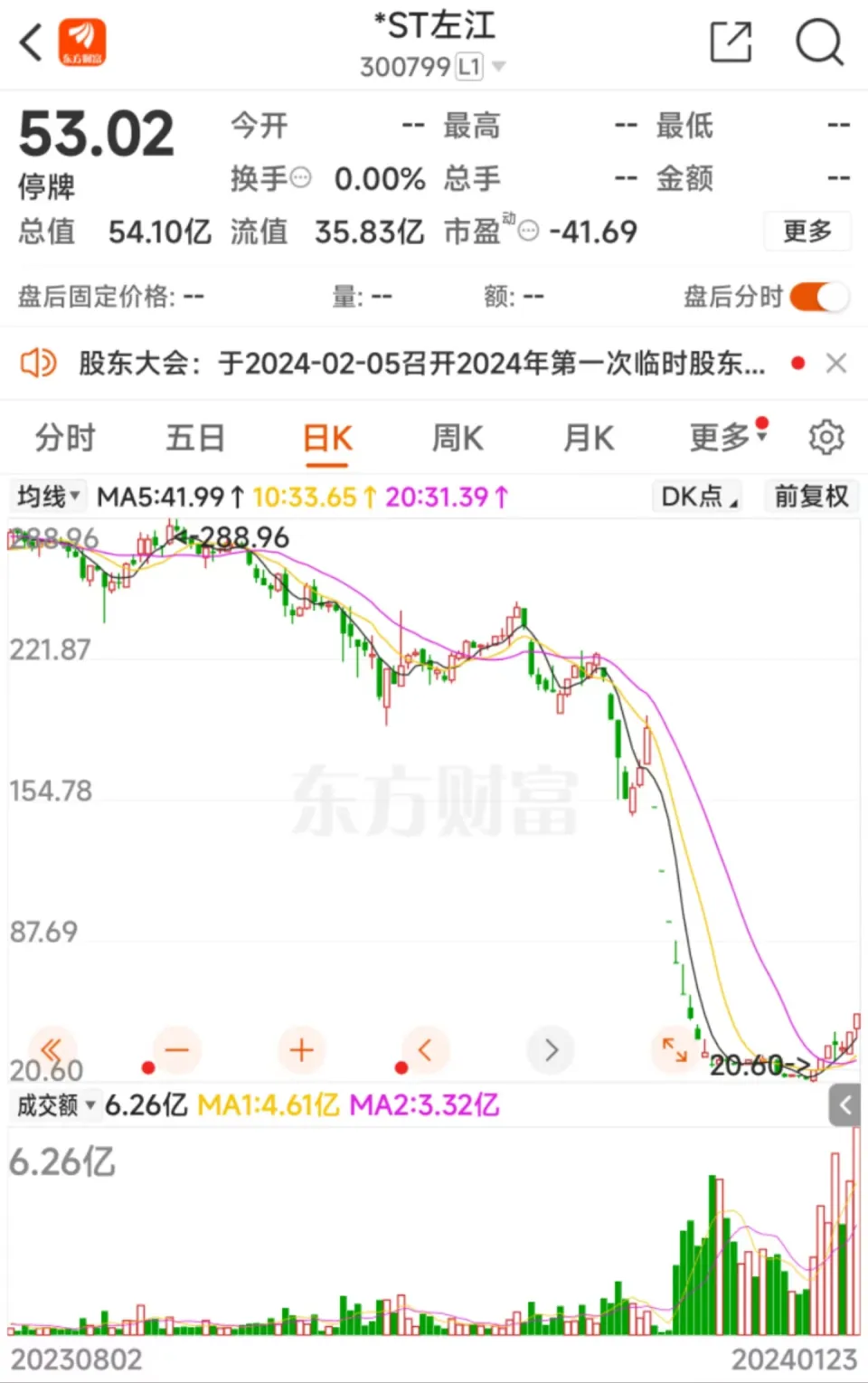Viewport: 868px width, 1383px height.
Task: Select the 日K tab
Action: (326, 439)
